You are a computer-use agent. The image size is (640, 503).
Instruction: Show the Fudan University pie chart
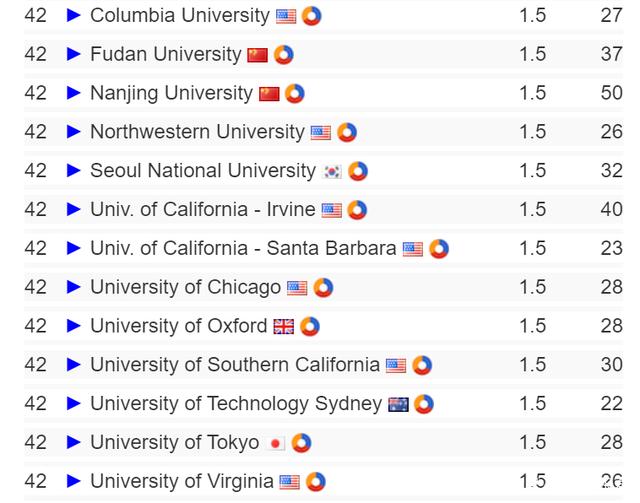[x=284, y=55]
